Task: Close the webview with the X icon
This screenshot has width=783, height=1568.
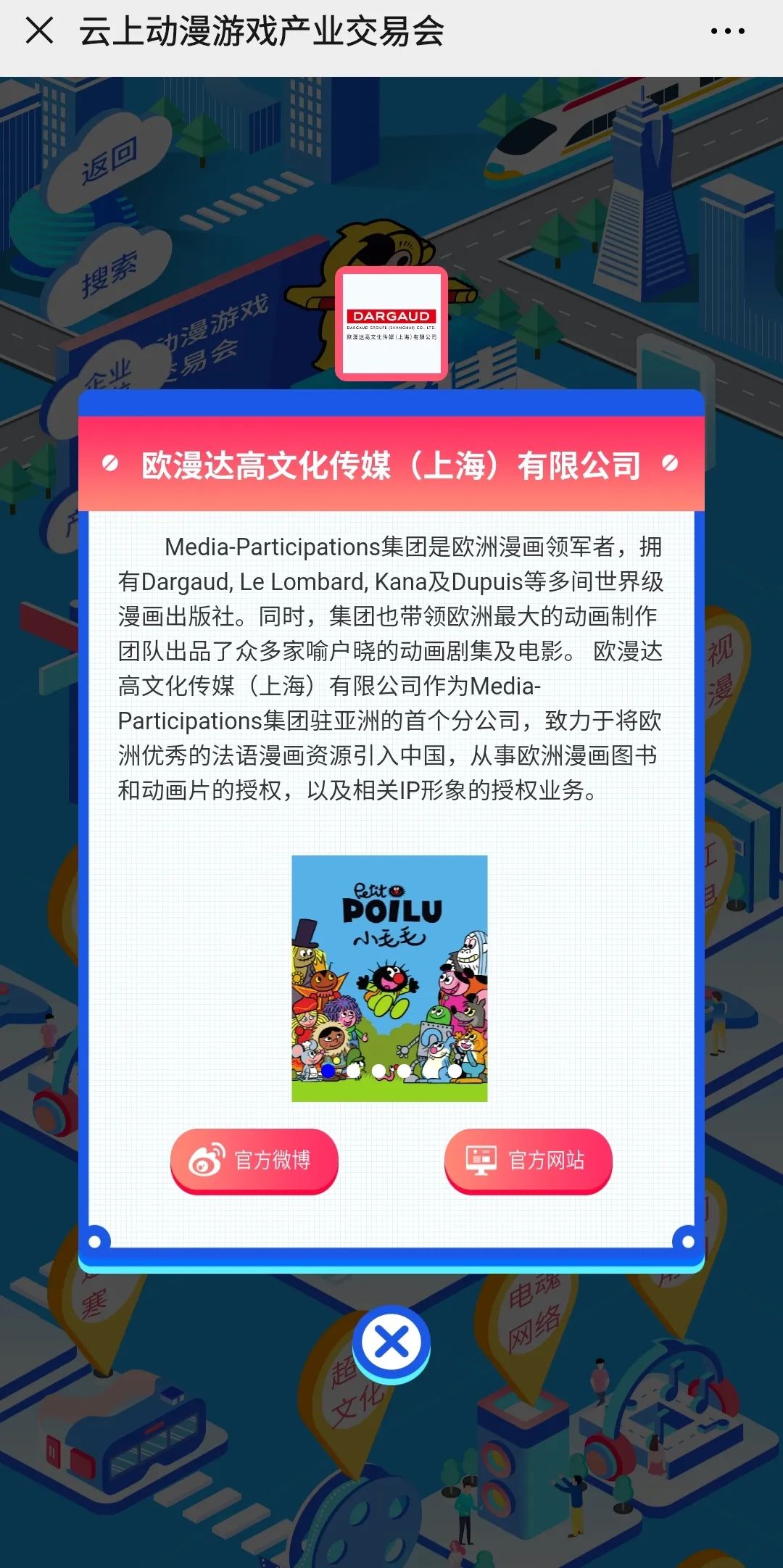Action: (x=39, y=31)
